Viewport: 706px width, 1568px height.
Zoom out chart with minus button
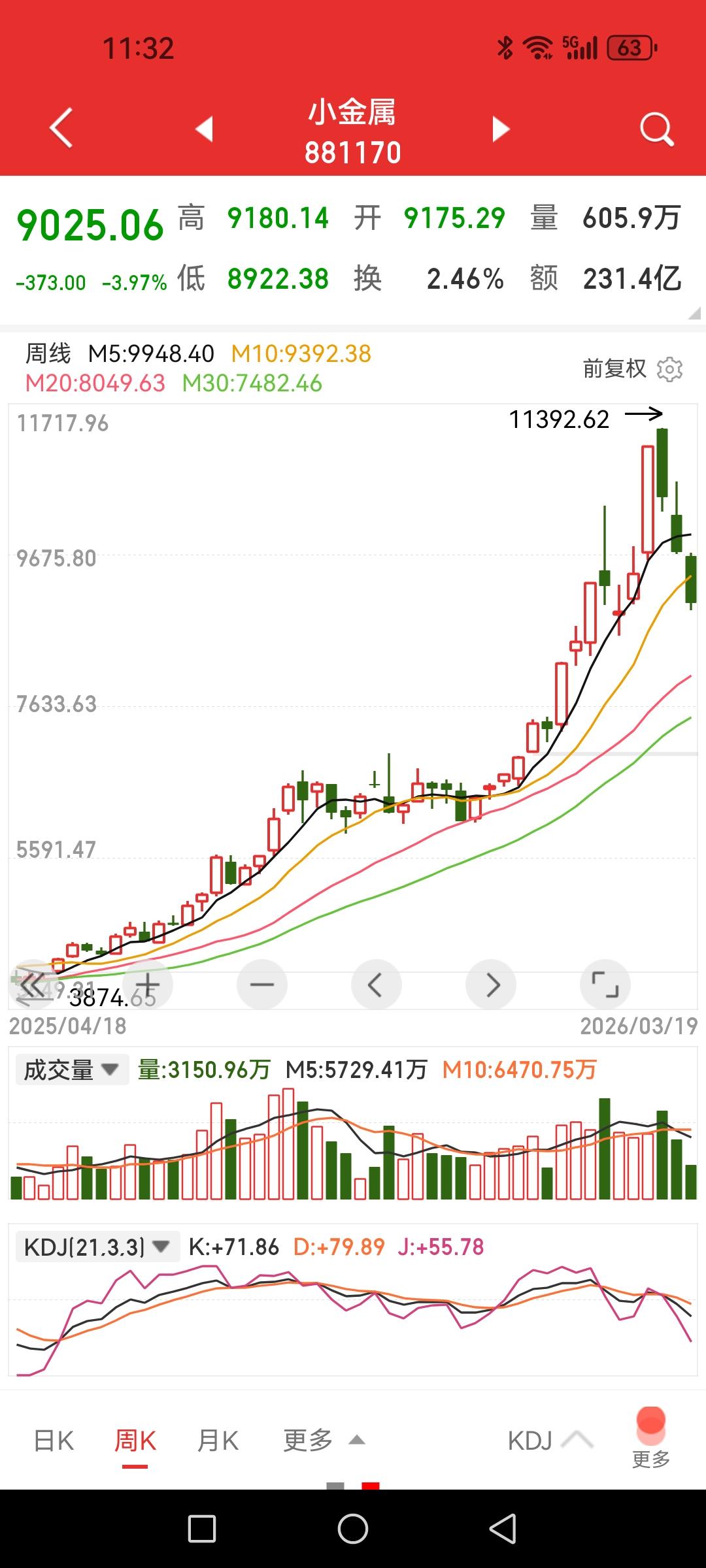262,984
